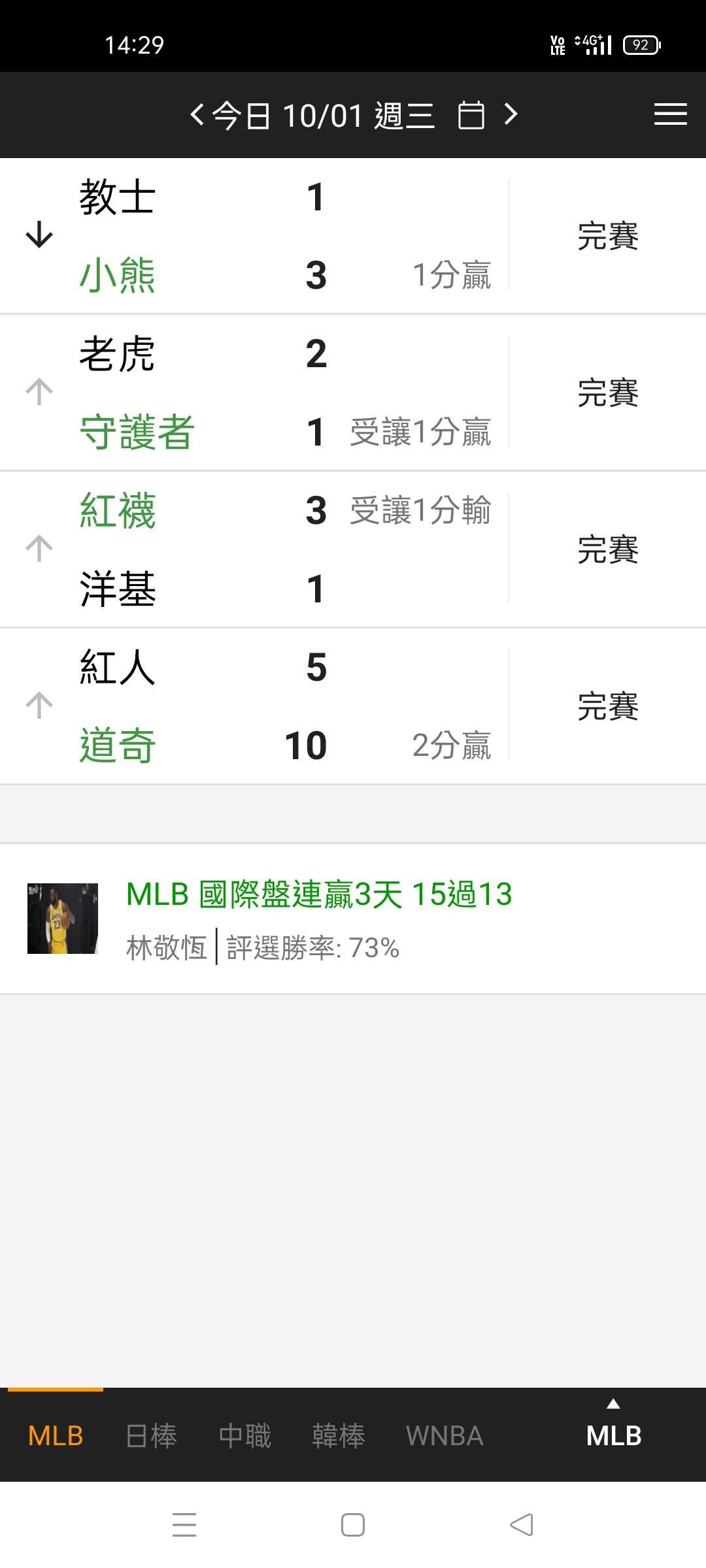This screenshot has height=1568, width=706.
Task: Go to the next day's scores
Action: [x=511, y=115]
